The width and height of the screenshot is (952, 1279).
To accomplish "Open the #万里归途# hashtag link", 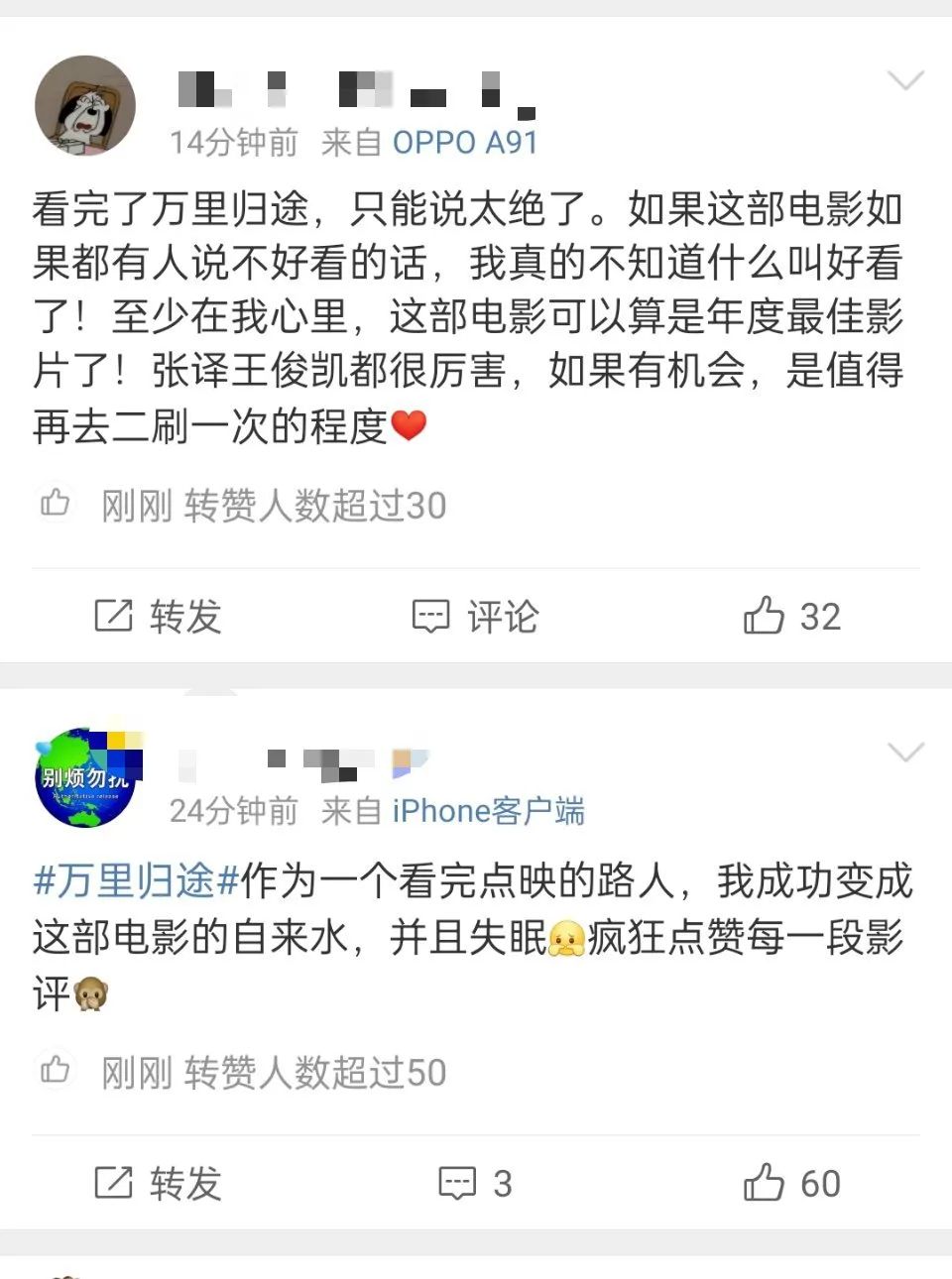I will pyautogui.click(x=136, y=880).
